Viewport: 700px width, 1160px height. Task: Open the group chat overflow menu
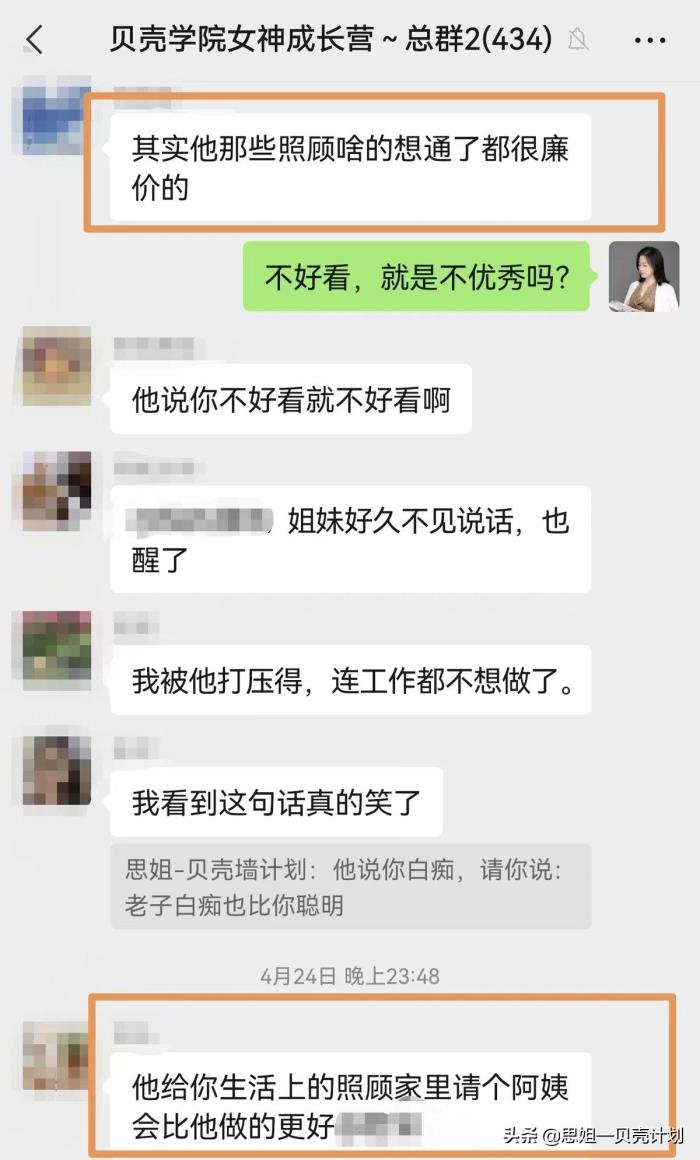(650, 40)
